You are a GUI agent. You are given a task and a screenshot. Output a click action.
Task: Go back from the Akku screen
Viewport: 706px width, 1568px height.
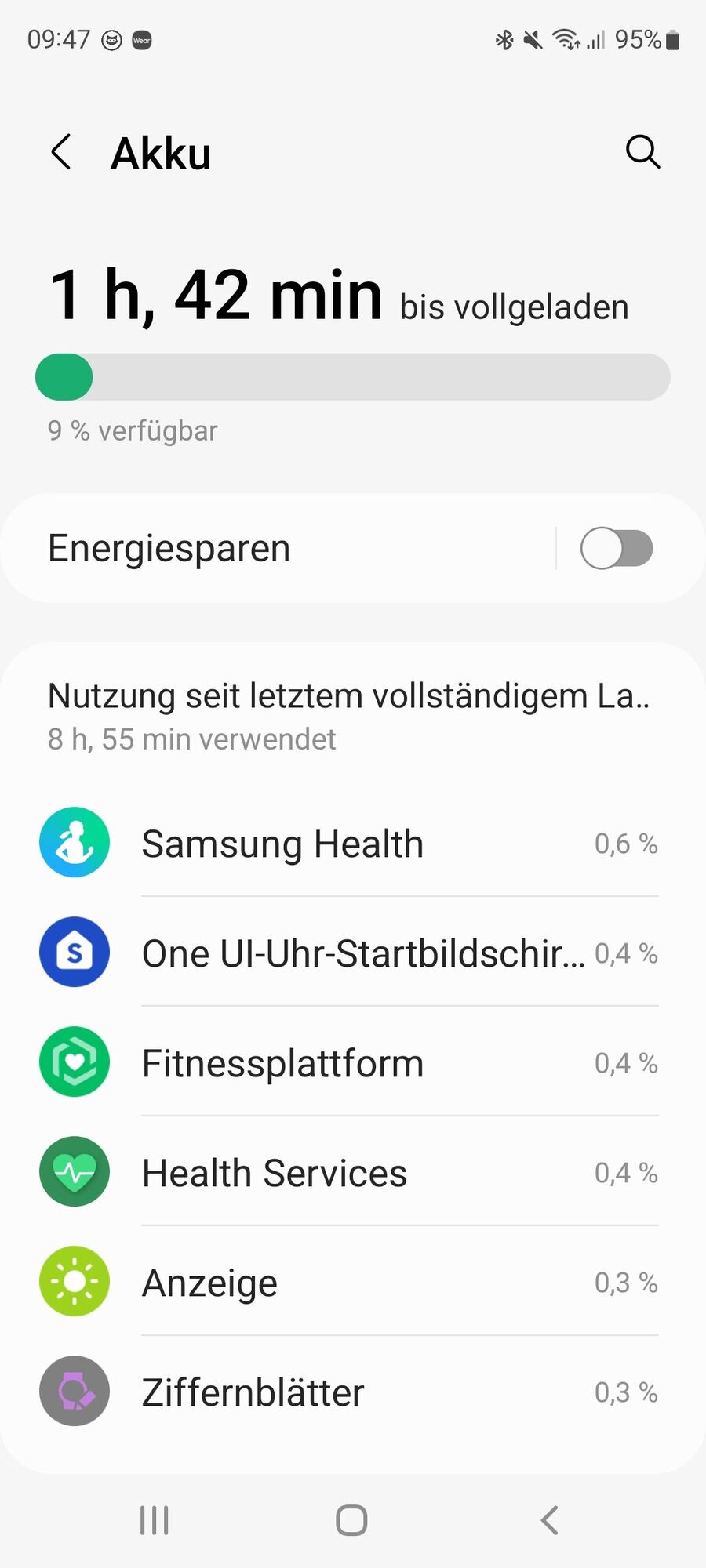[61, 152]
